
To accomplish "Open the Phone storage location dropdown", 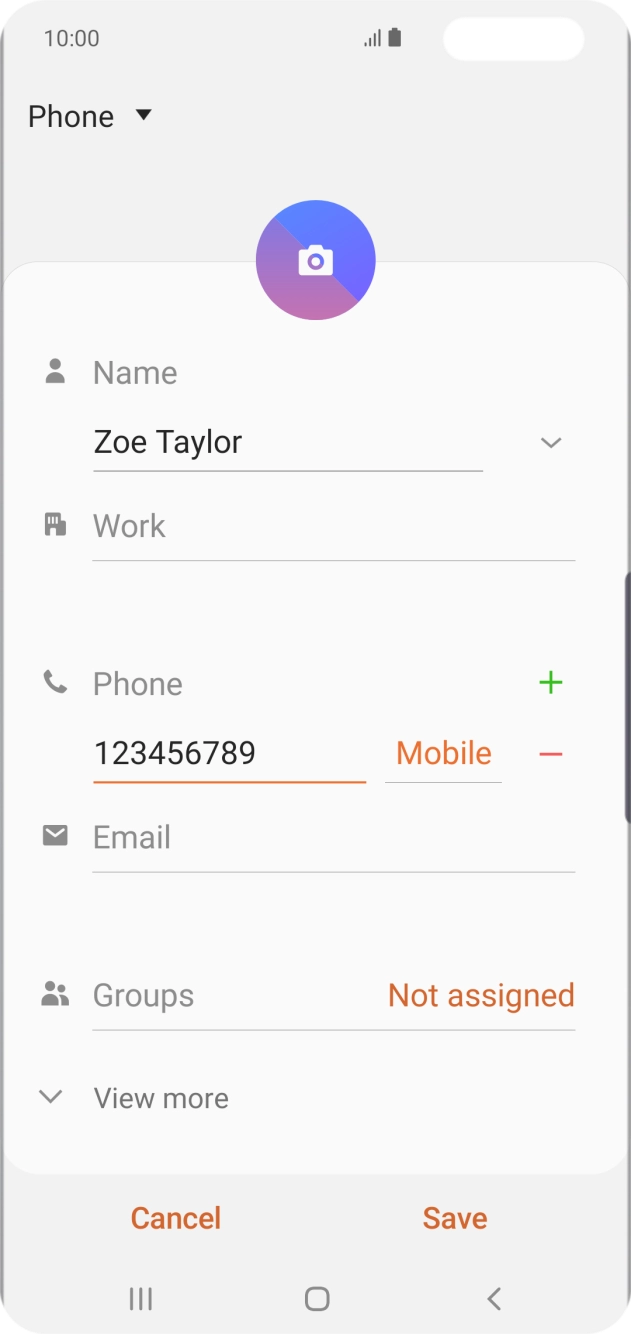I will 90,117.
